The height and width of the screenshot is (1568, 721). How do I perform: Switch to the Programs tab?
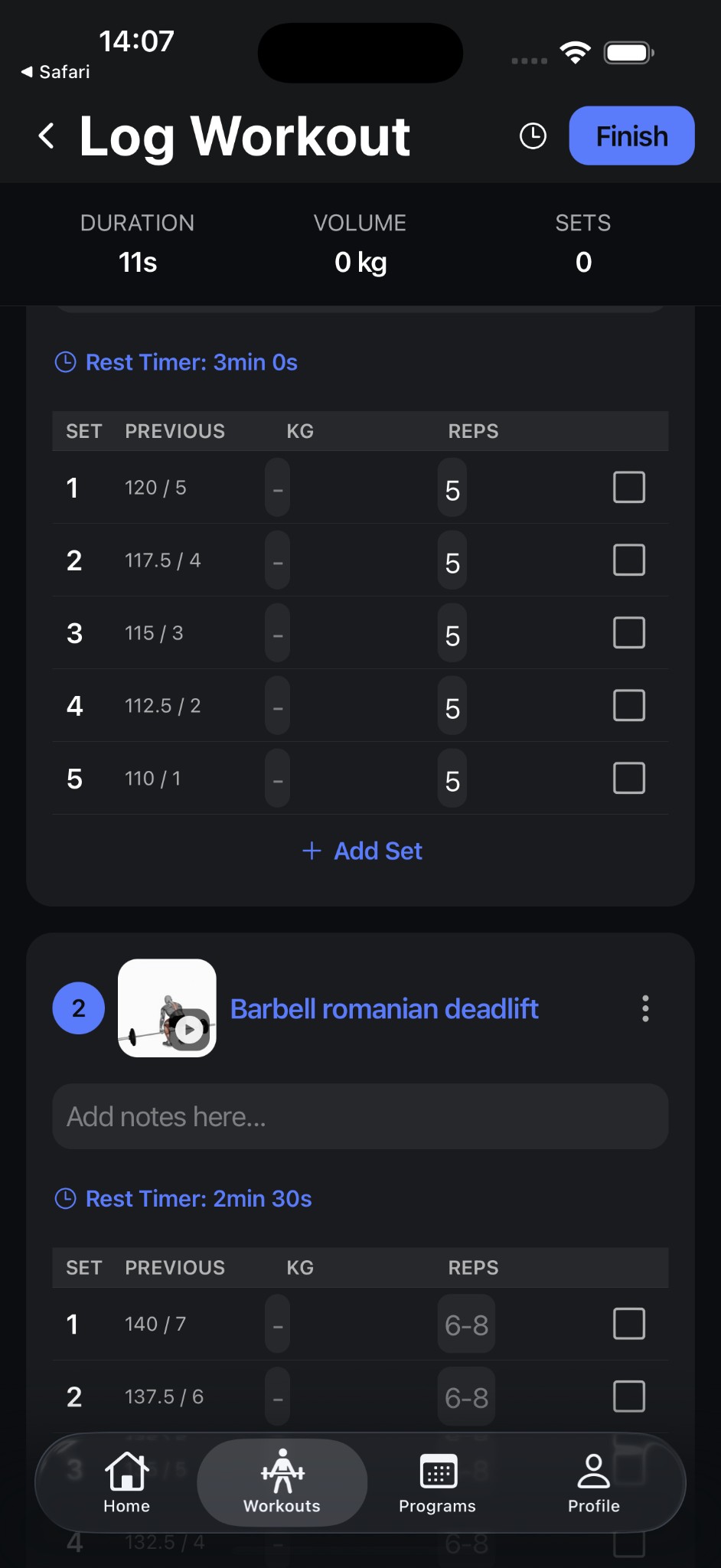[x=437, y=1483]
